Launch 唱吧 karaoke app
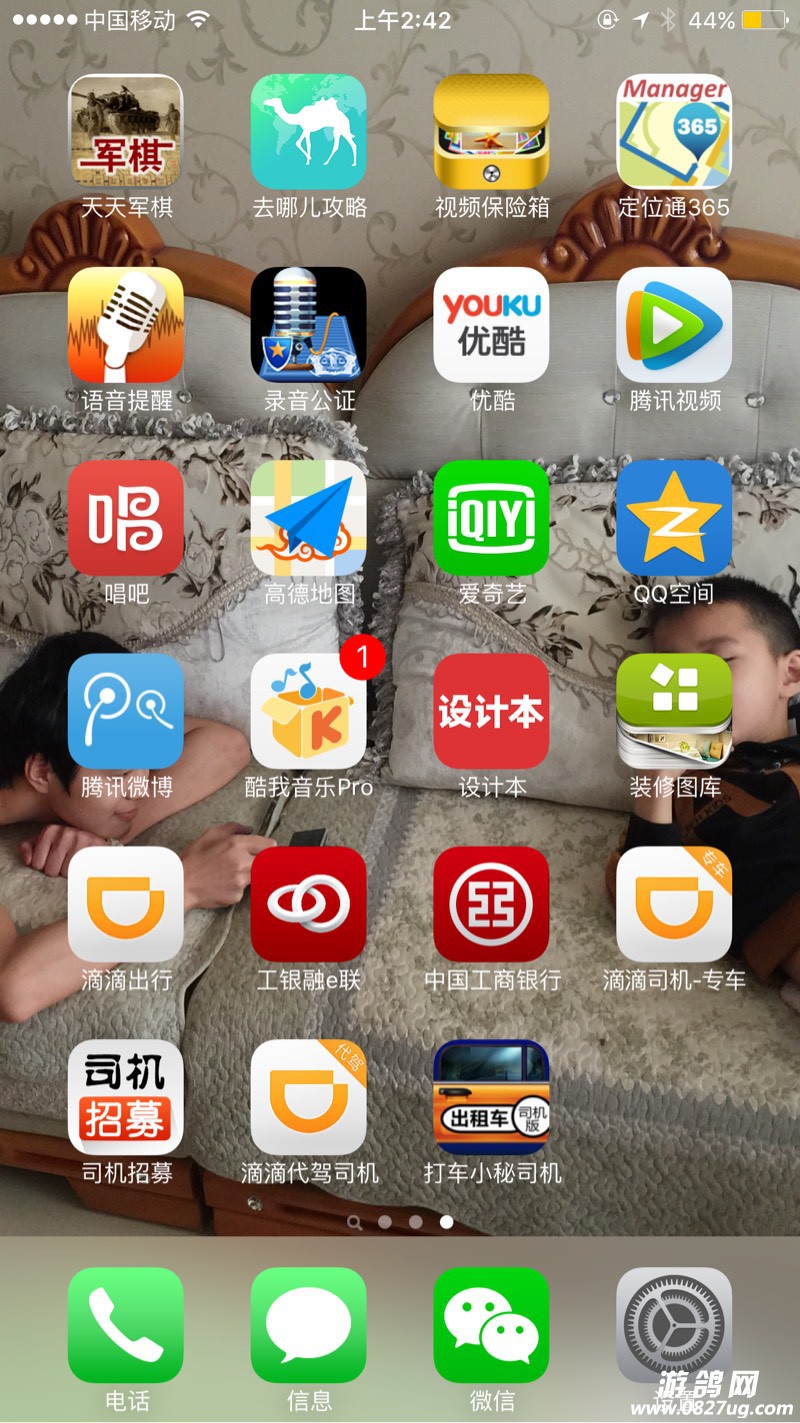 tap(126, 518)
